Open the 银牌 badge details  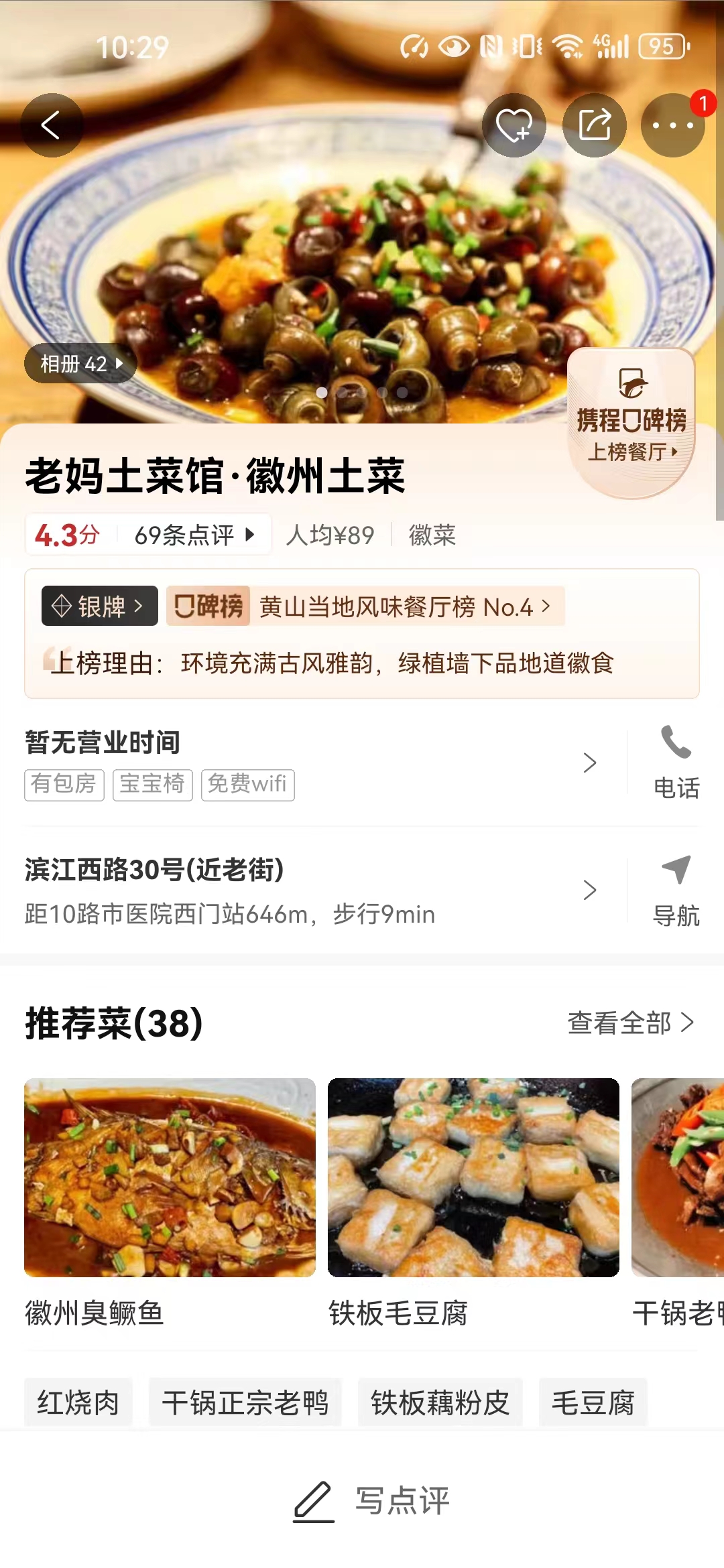(100, 606)
